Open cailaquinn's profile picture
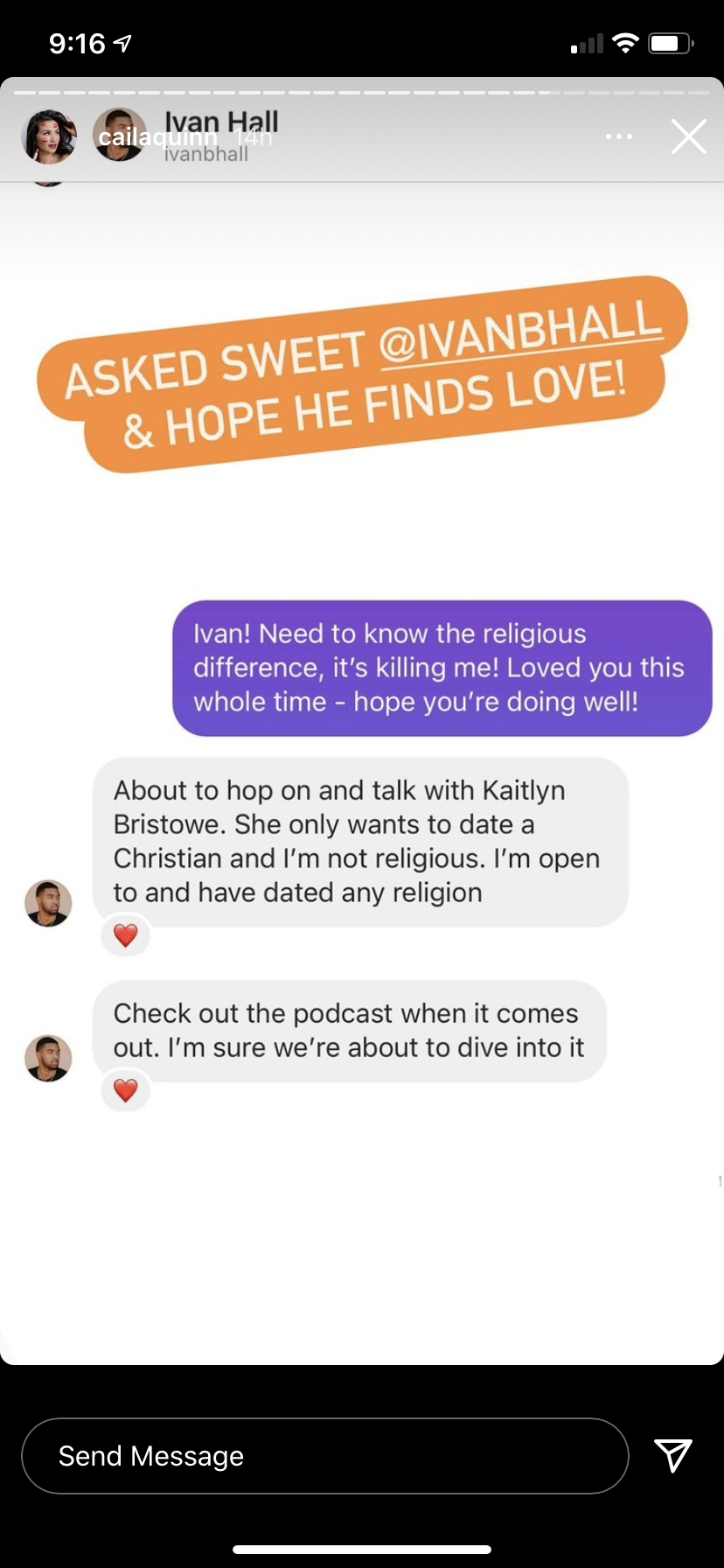The image size is (724, 1568). 49,136
